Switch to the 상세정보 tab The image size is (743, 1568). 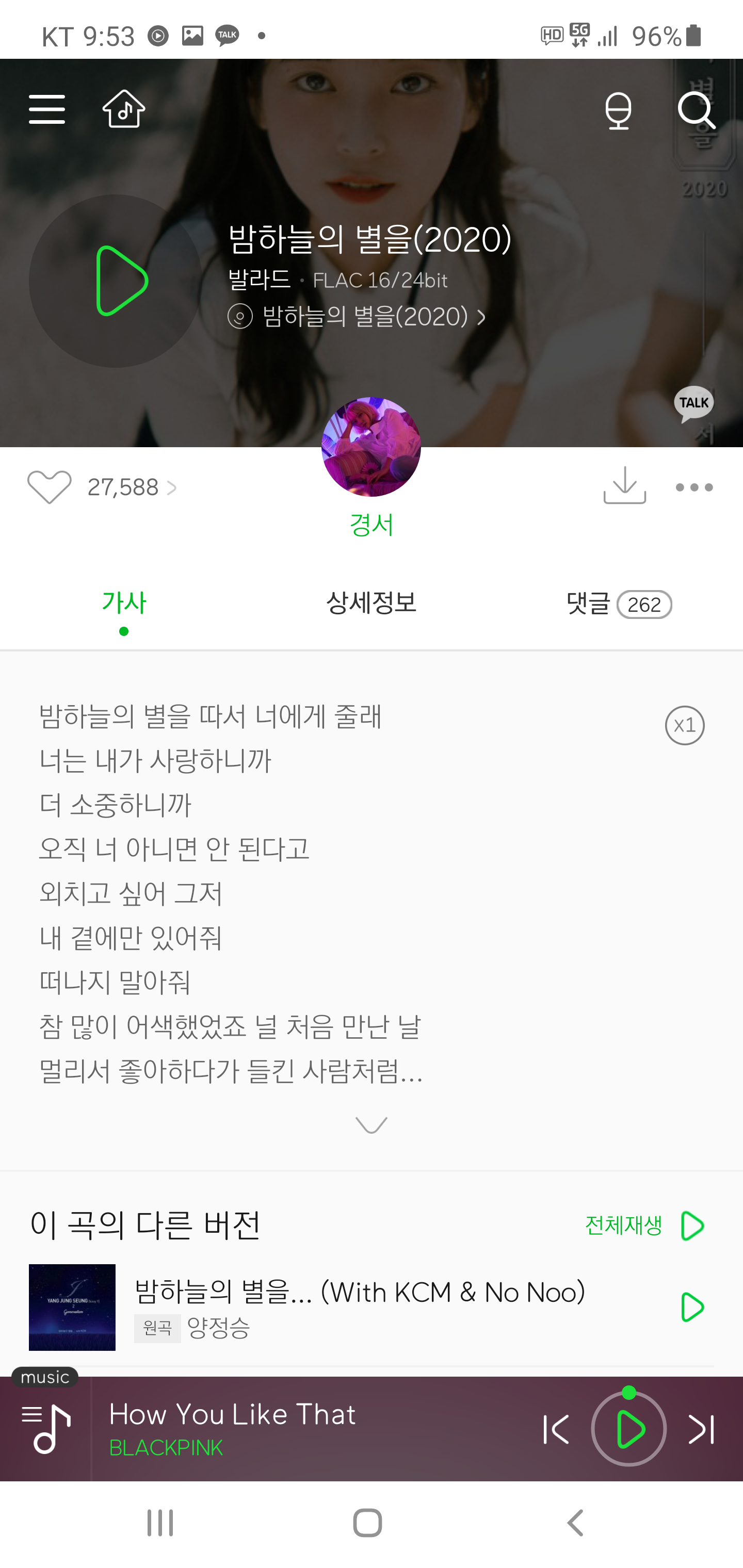point(371,603)
